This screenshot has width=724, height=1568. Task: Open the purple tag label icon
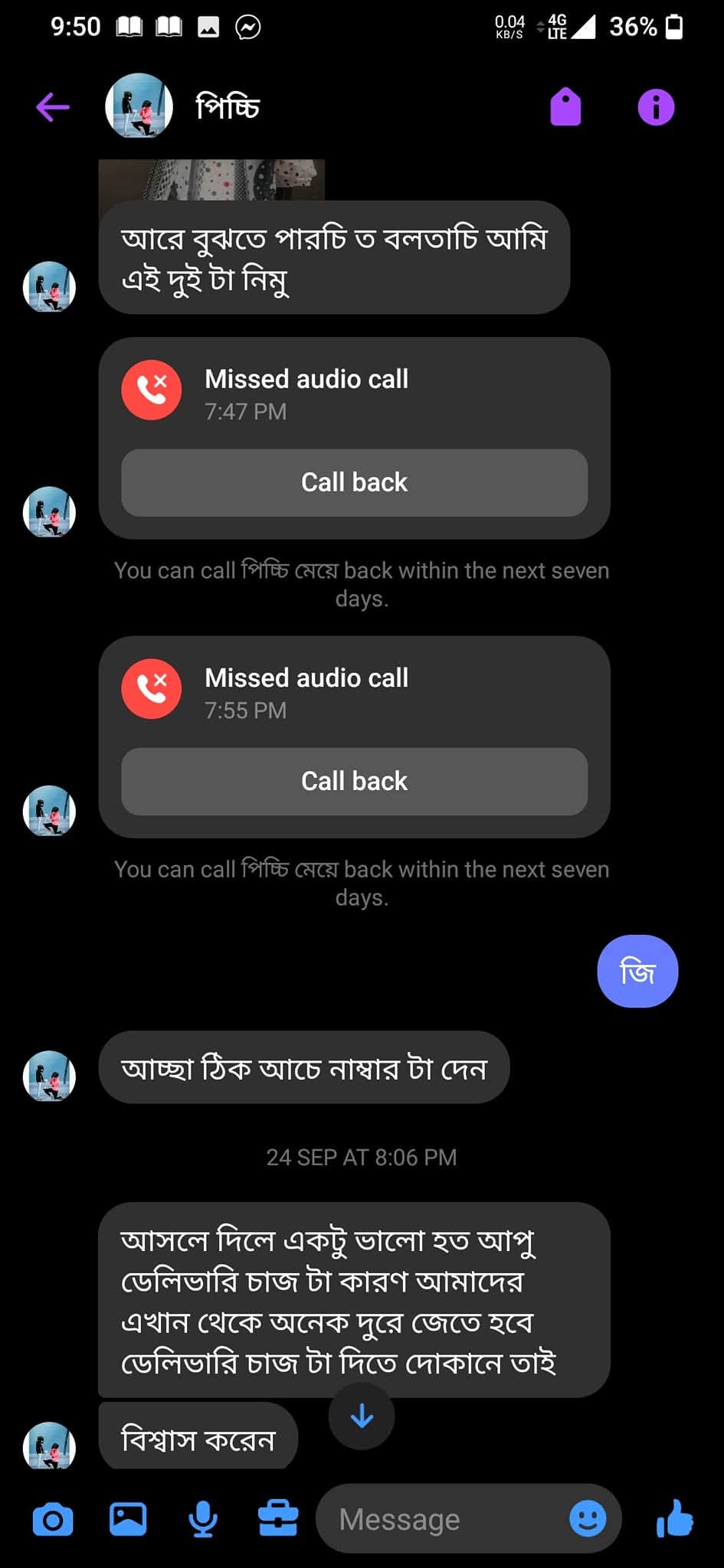565,106
